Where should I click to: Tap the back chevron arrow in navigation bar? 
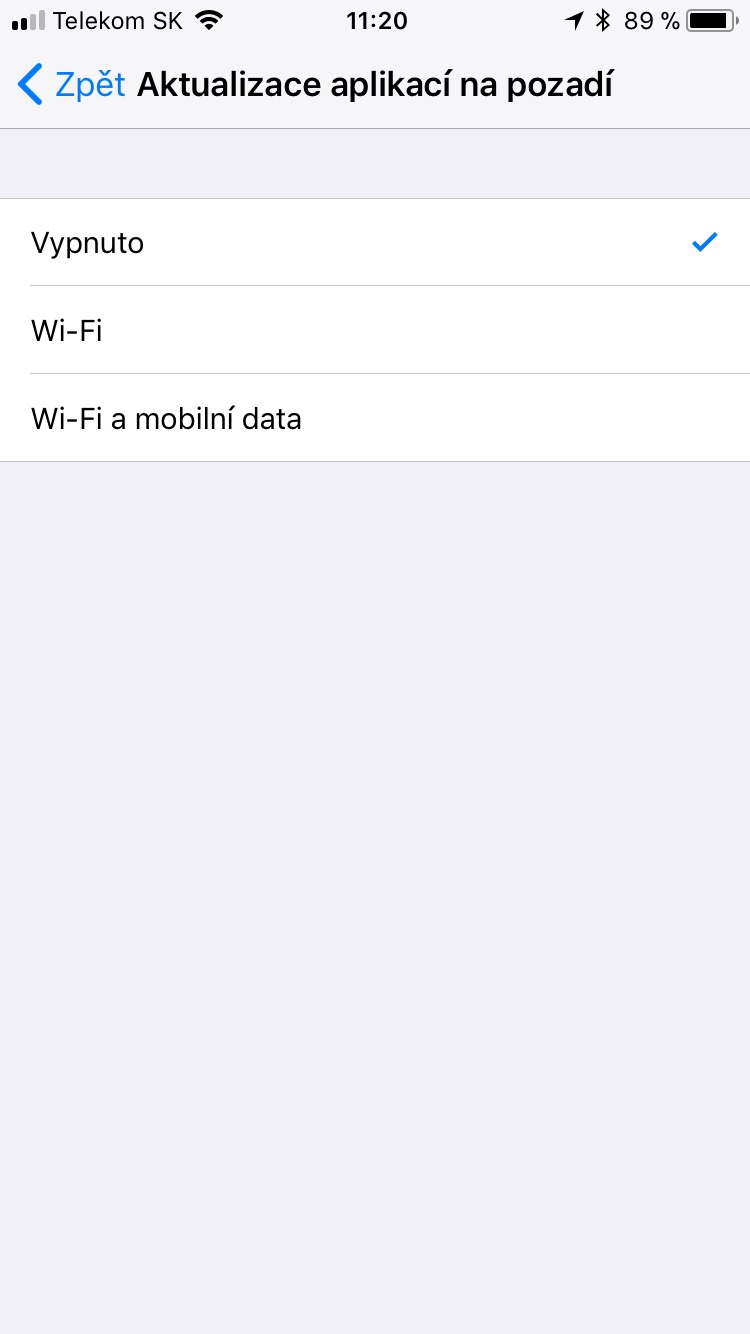click(29, 84)
